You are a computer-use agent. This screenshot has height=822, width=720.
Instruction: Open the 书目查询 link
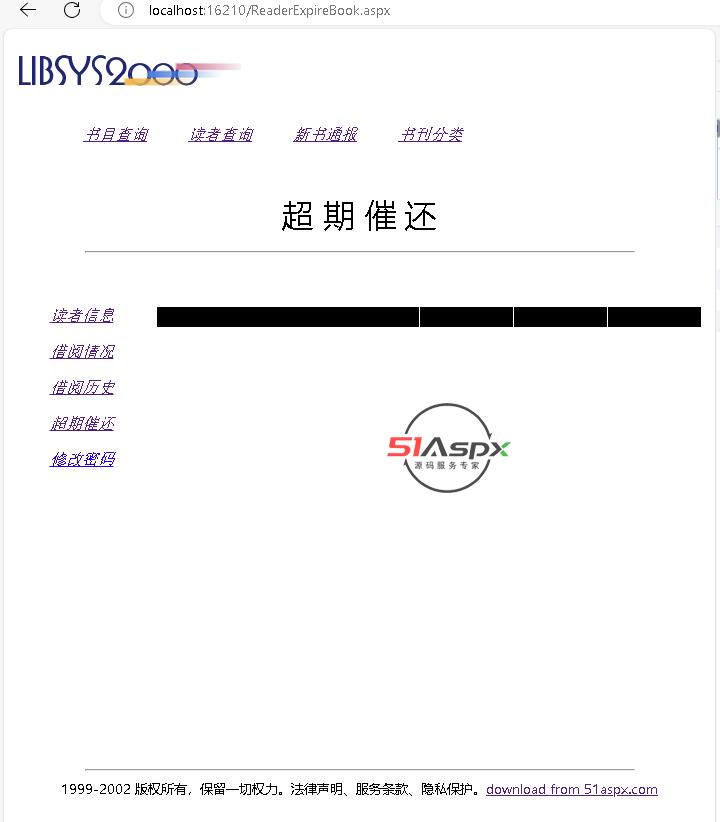pos(116,135)
